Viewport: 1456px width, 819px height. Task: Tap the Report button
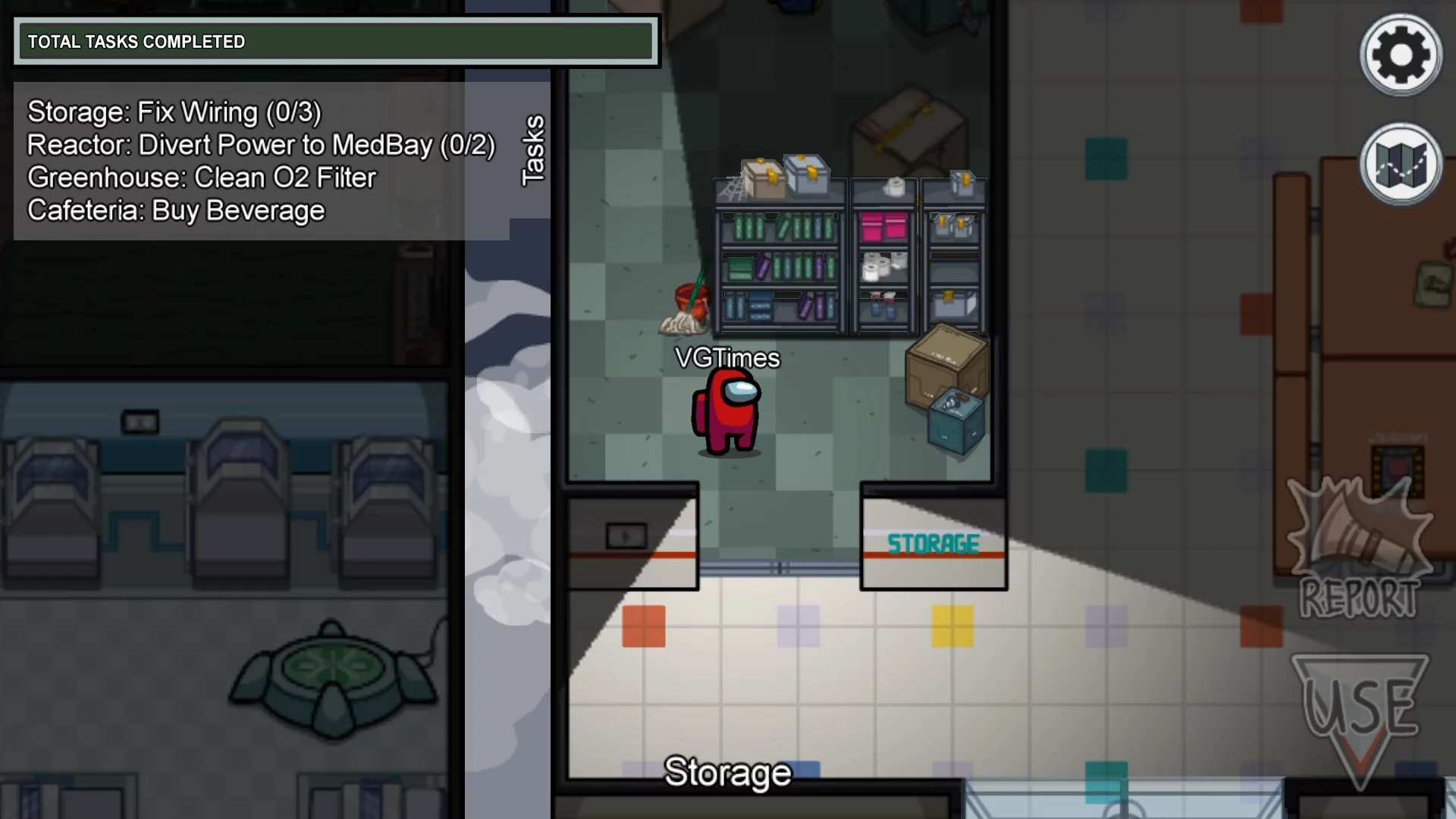1358,551
